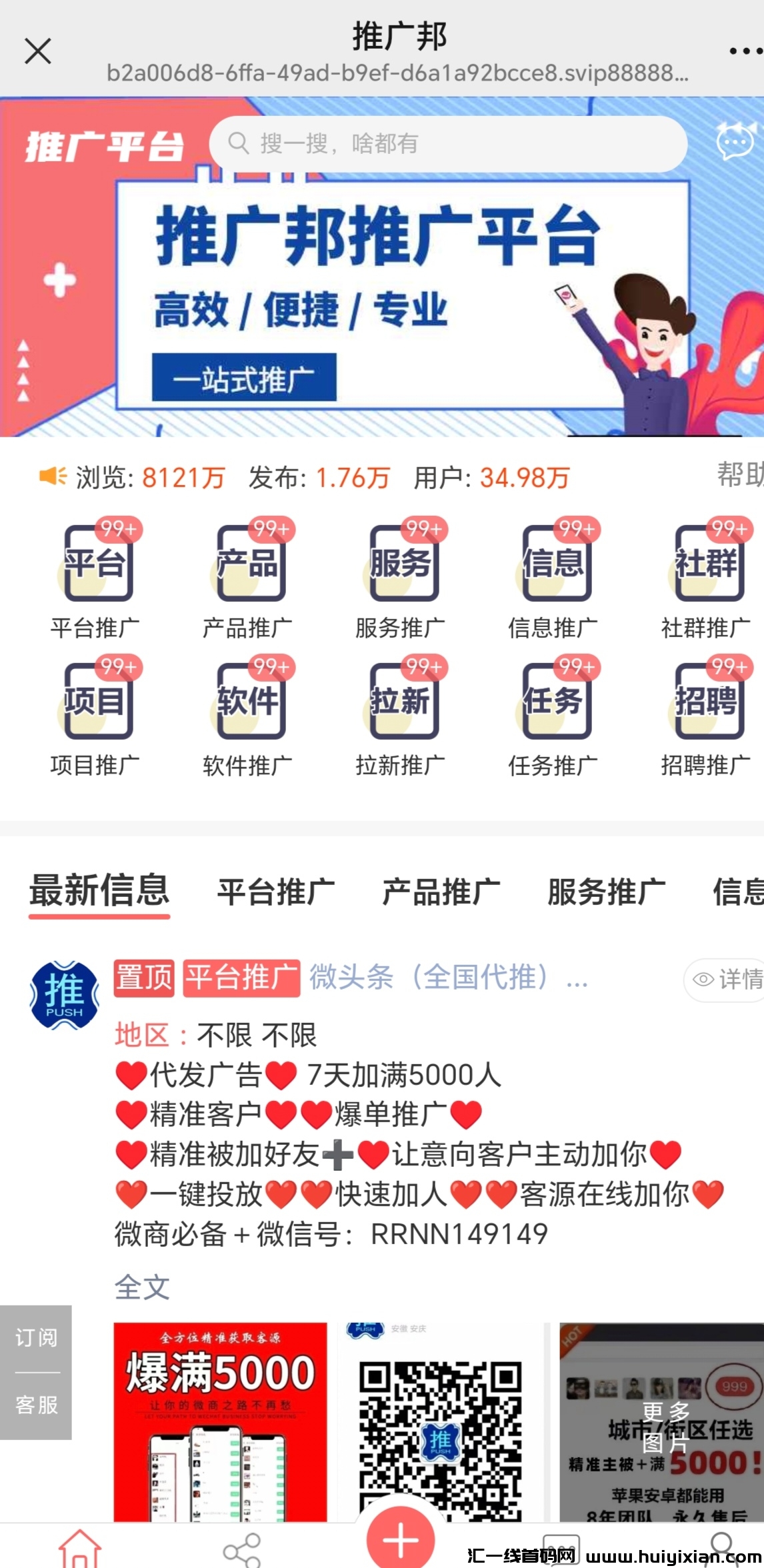Tap the 搜一搜 search box
This screenshot has height=1568, width=764.
pos(447,143)
